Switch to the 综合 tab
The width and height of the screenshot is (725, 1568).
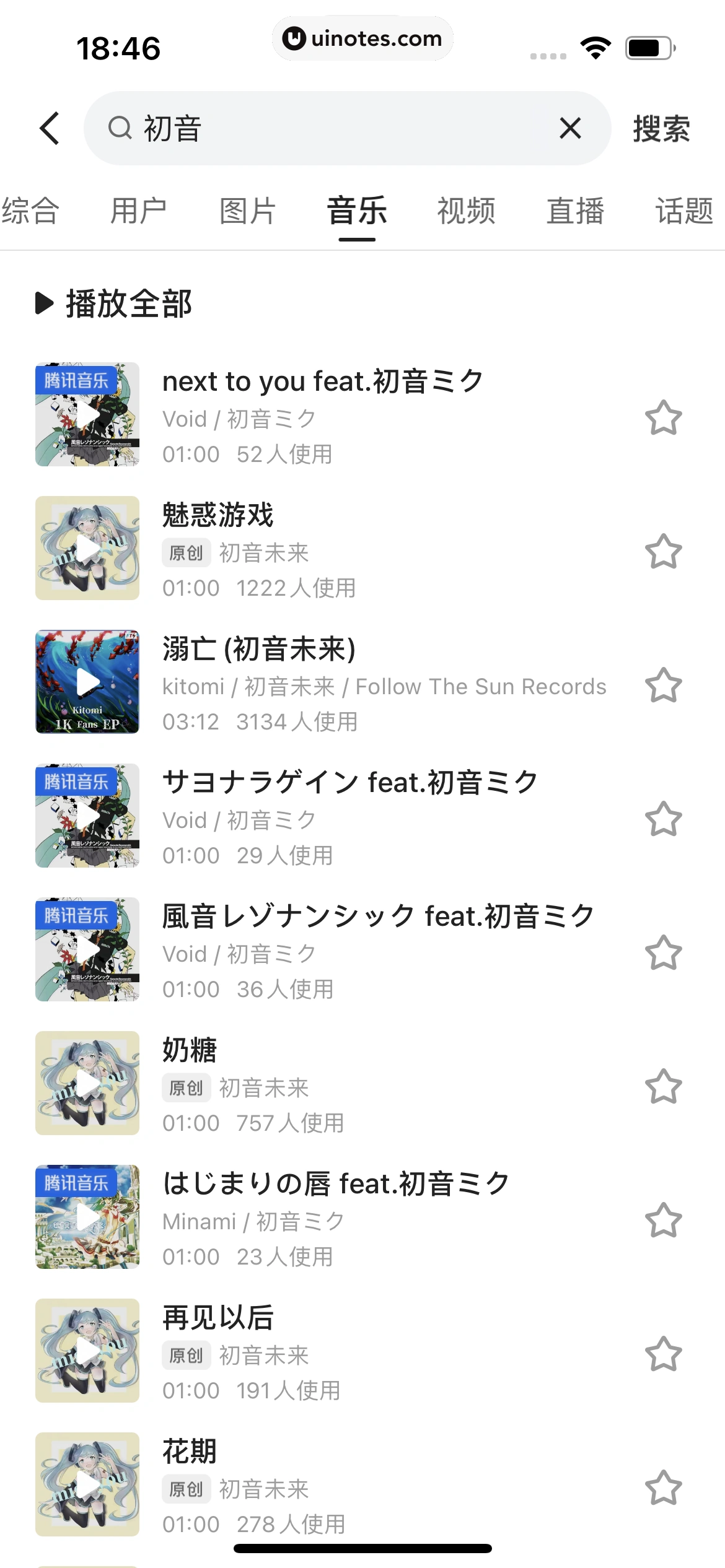30,211
